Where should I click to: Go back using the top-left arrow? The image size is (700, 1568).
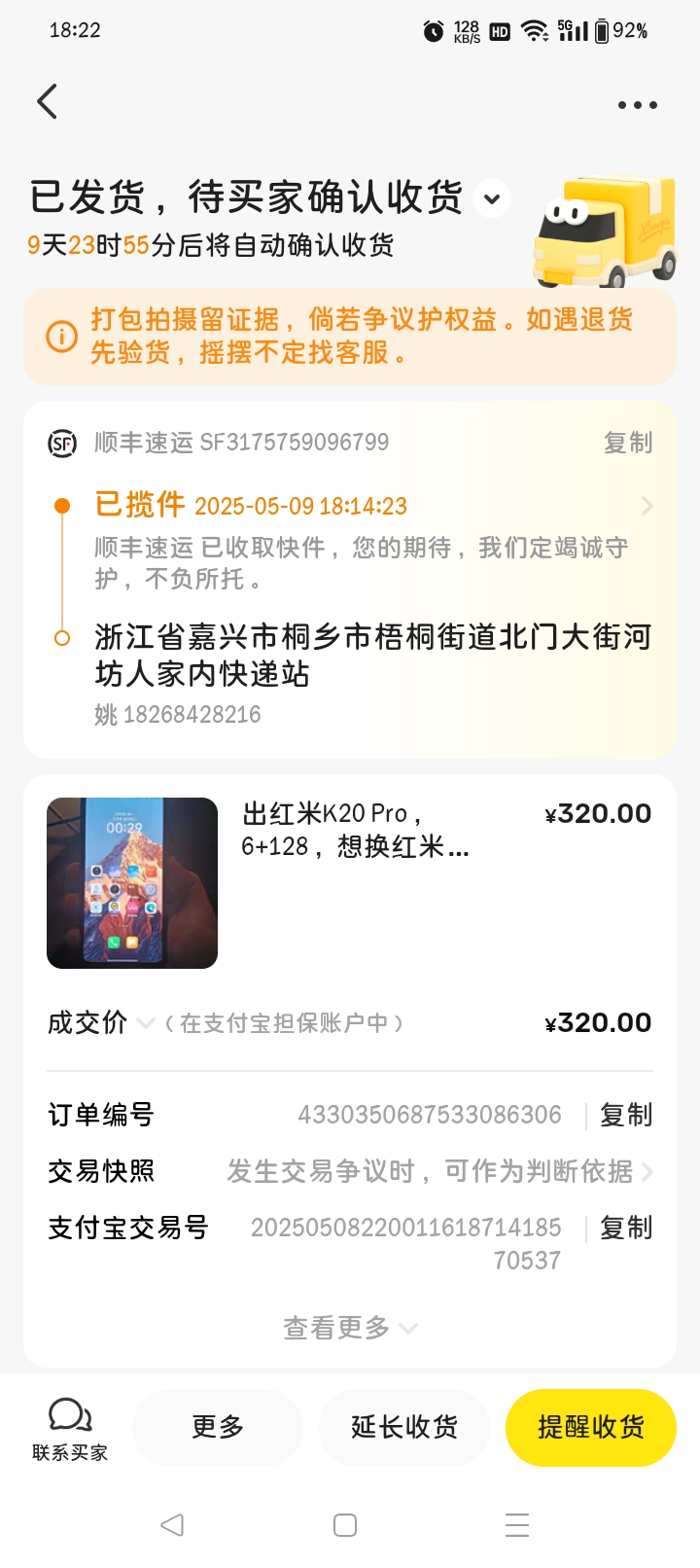47,102
